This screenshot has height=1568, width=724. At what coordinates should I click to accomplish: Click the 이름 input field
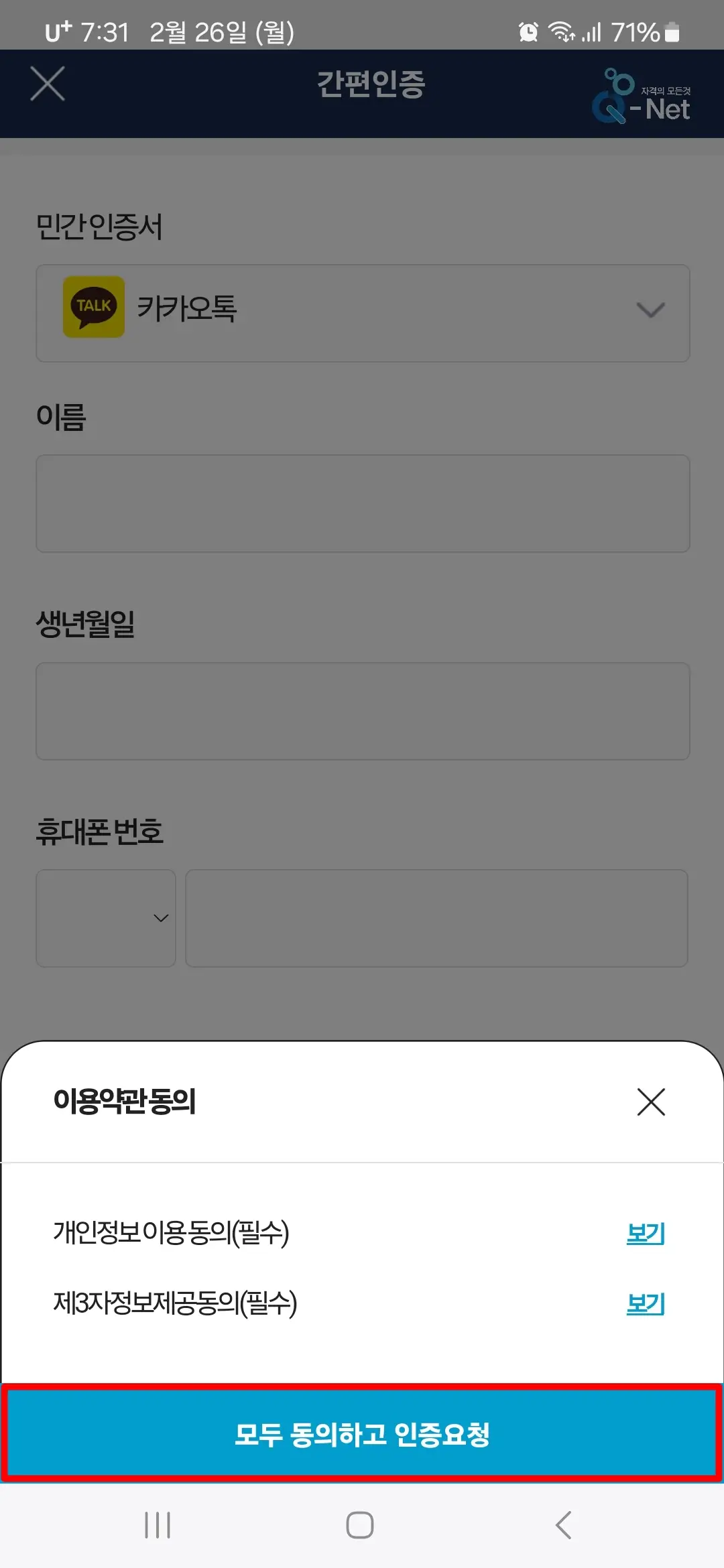point(362,503)
